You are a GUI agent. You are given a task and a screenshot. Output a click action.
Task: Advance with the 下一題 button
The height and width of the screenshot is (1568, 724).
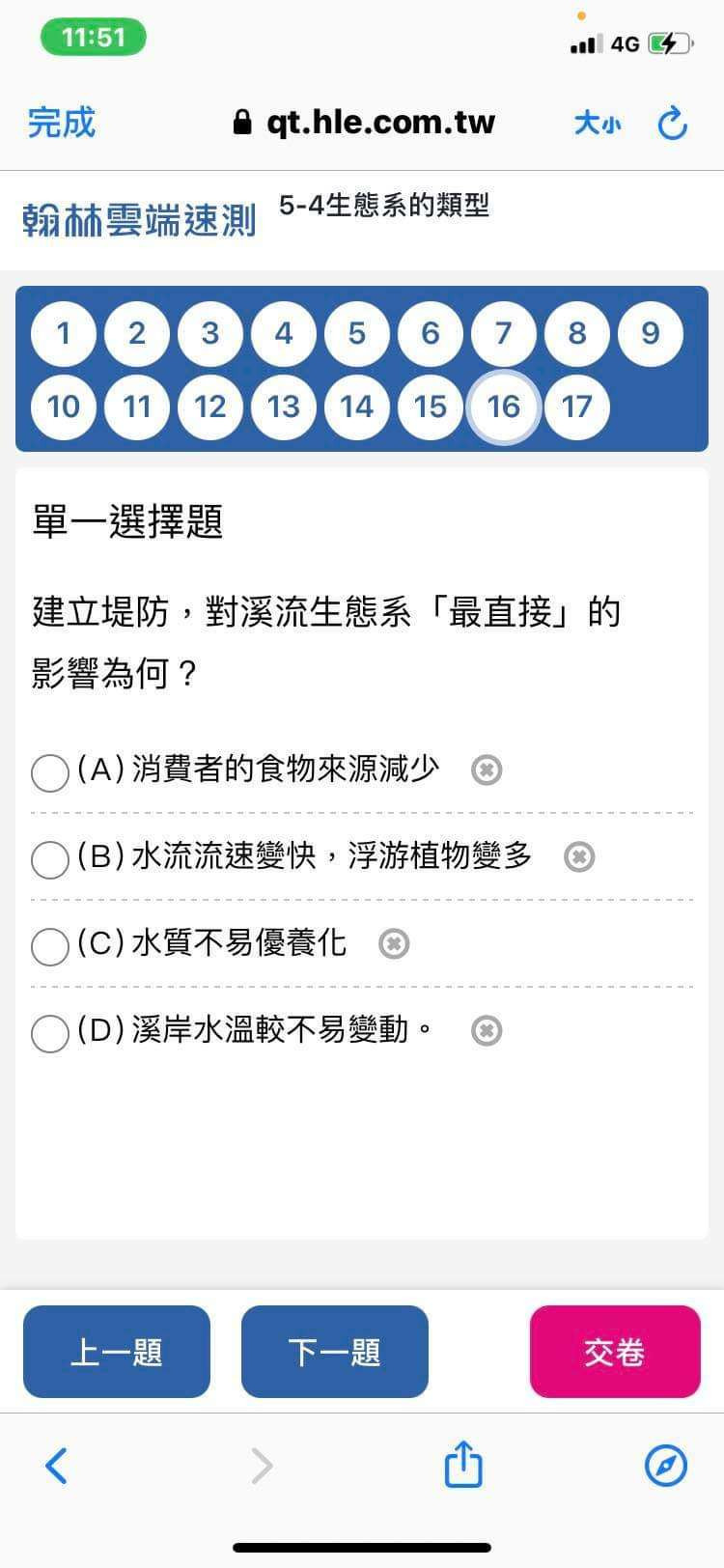tap(335, 1352)
